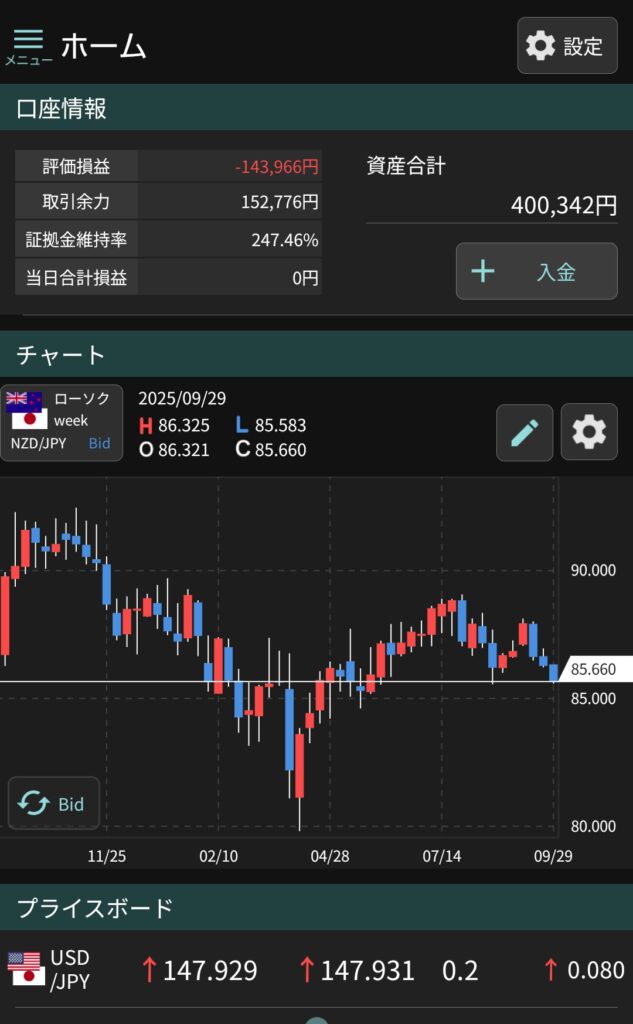Open the 設定 settings button
Viewport: 633px width, 1024px height.
[x=566, y=46]
